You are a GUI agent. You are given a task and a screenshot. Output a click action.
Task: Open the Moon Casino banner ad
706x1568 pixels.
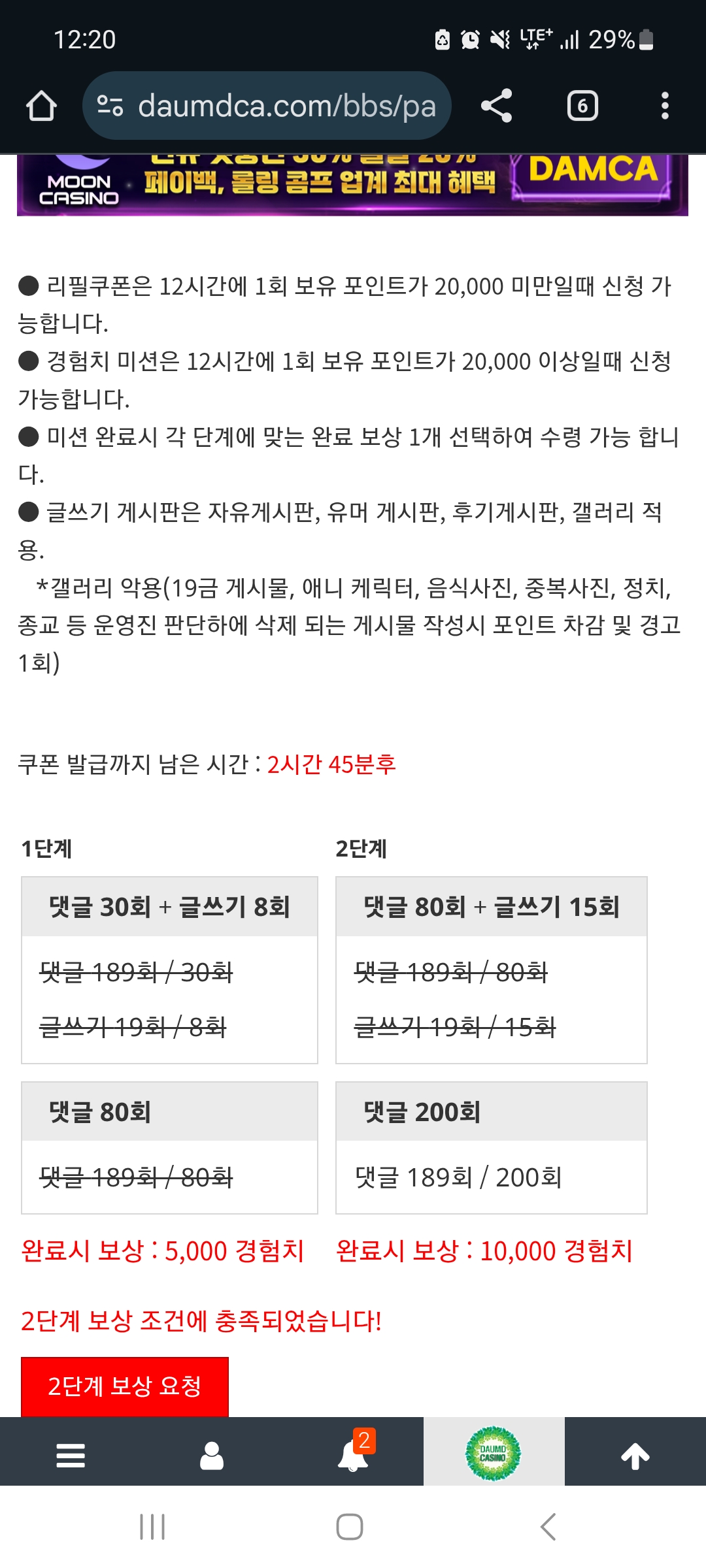pyautogui.click(x=352, y=185)
